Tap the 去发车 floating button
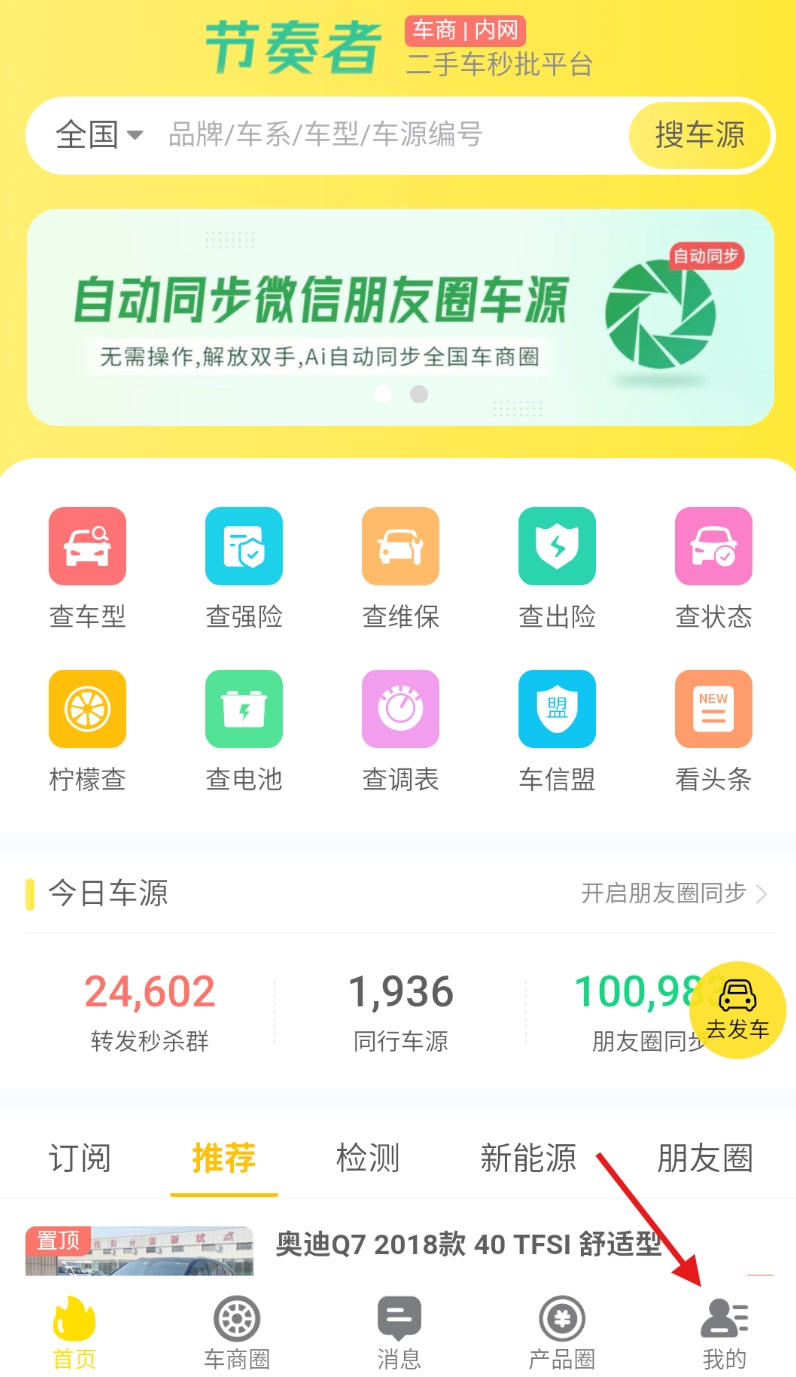Screen dimensions: 796x1377 click(x=738, y=1010)
